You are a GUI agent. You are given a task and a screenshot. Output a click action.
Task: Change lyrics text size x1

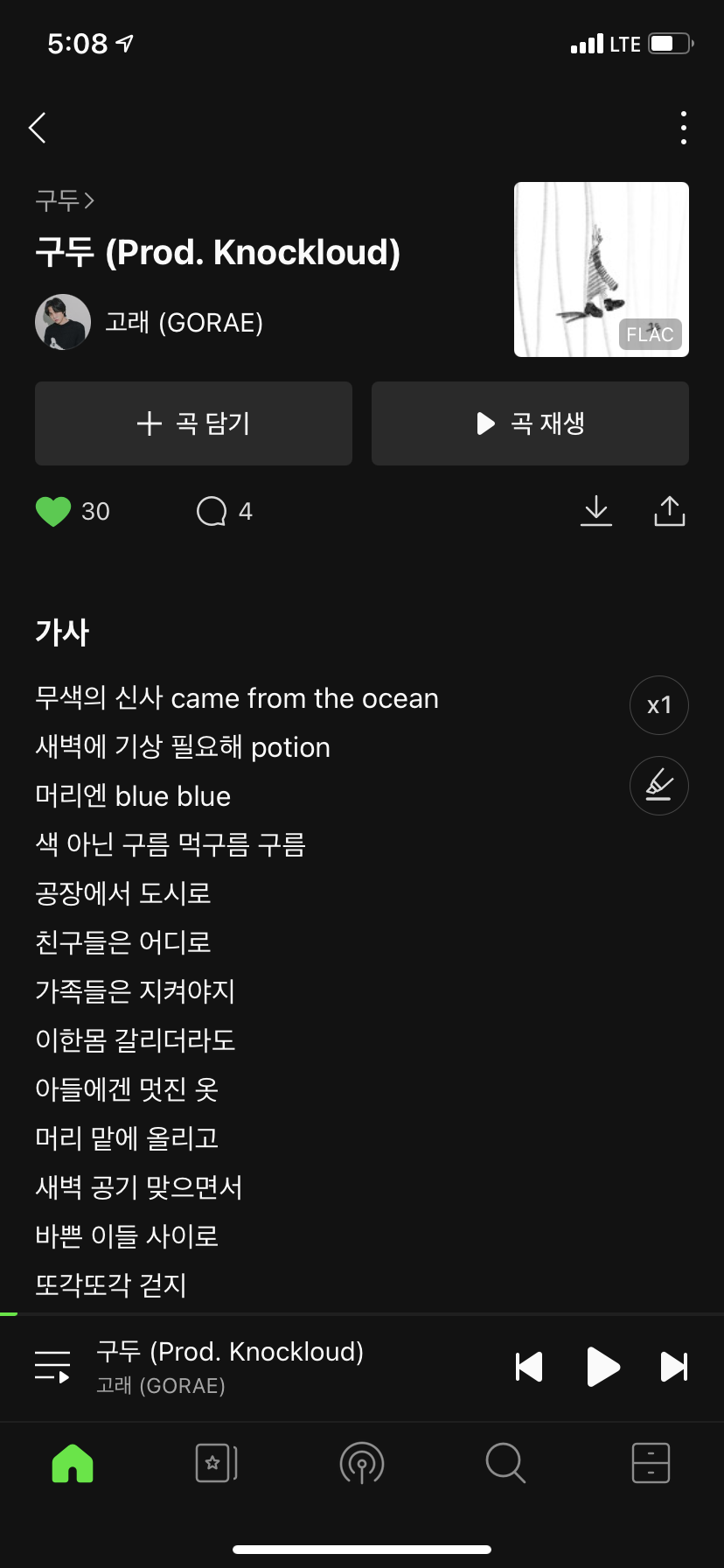659,705
